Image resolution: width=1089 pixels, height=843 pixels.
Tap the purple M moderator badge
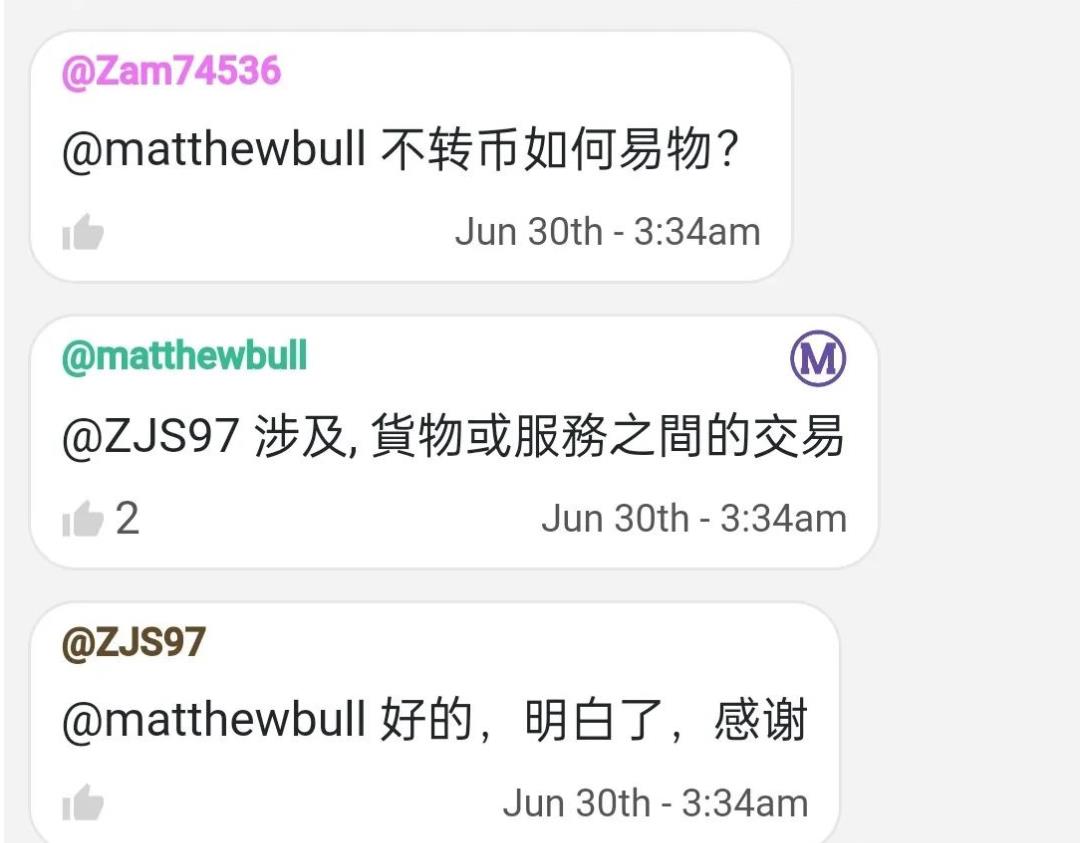(x=818, y=360)
